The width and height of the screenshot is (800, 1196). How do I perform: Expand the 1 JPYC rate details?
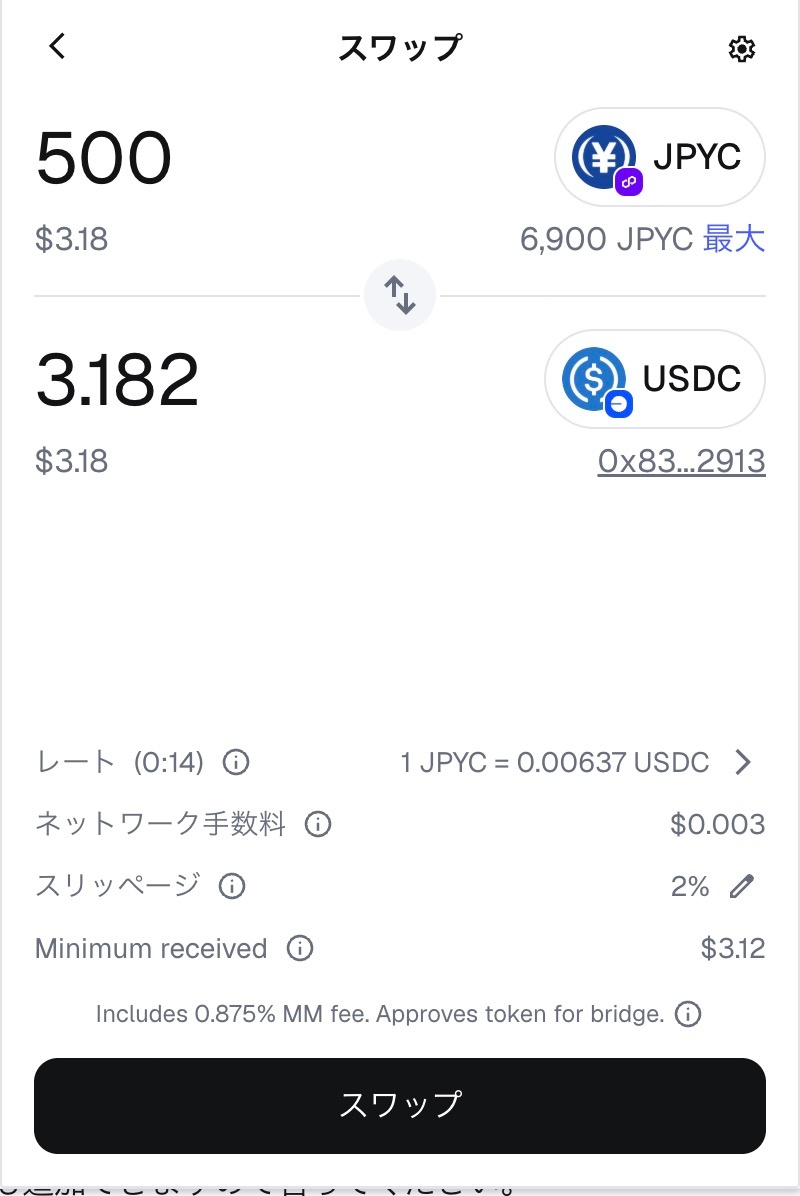[x=742, y=763]
